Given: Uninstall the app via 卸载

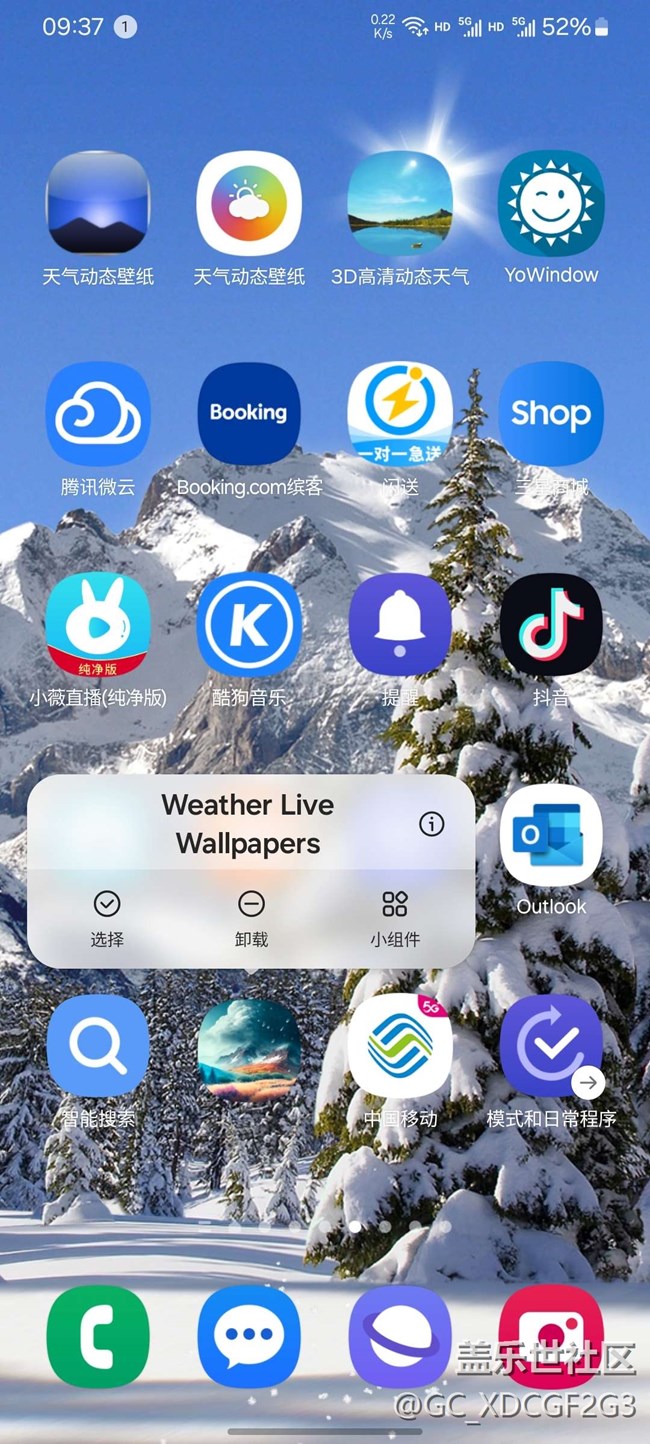Looking at the screenshot, I should click(x=251, y=918).
